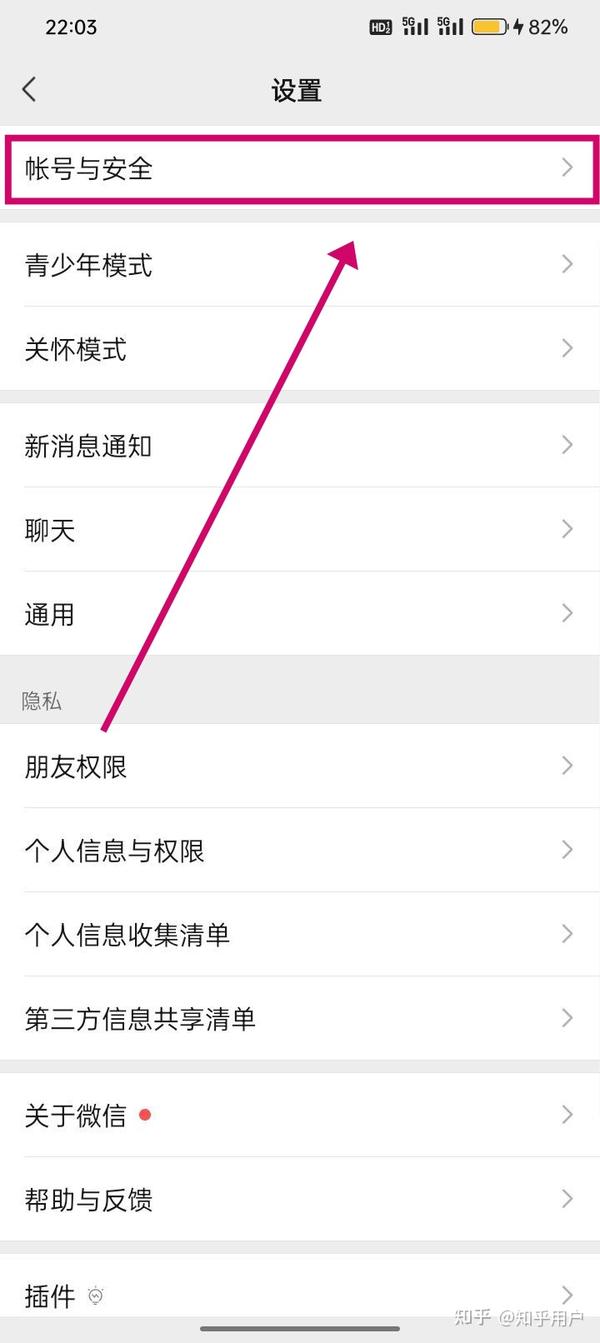View 第三方信息共享清单
Viewport: 600px width, 1343px height.
(x=300, y=1018)
